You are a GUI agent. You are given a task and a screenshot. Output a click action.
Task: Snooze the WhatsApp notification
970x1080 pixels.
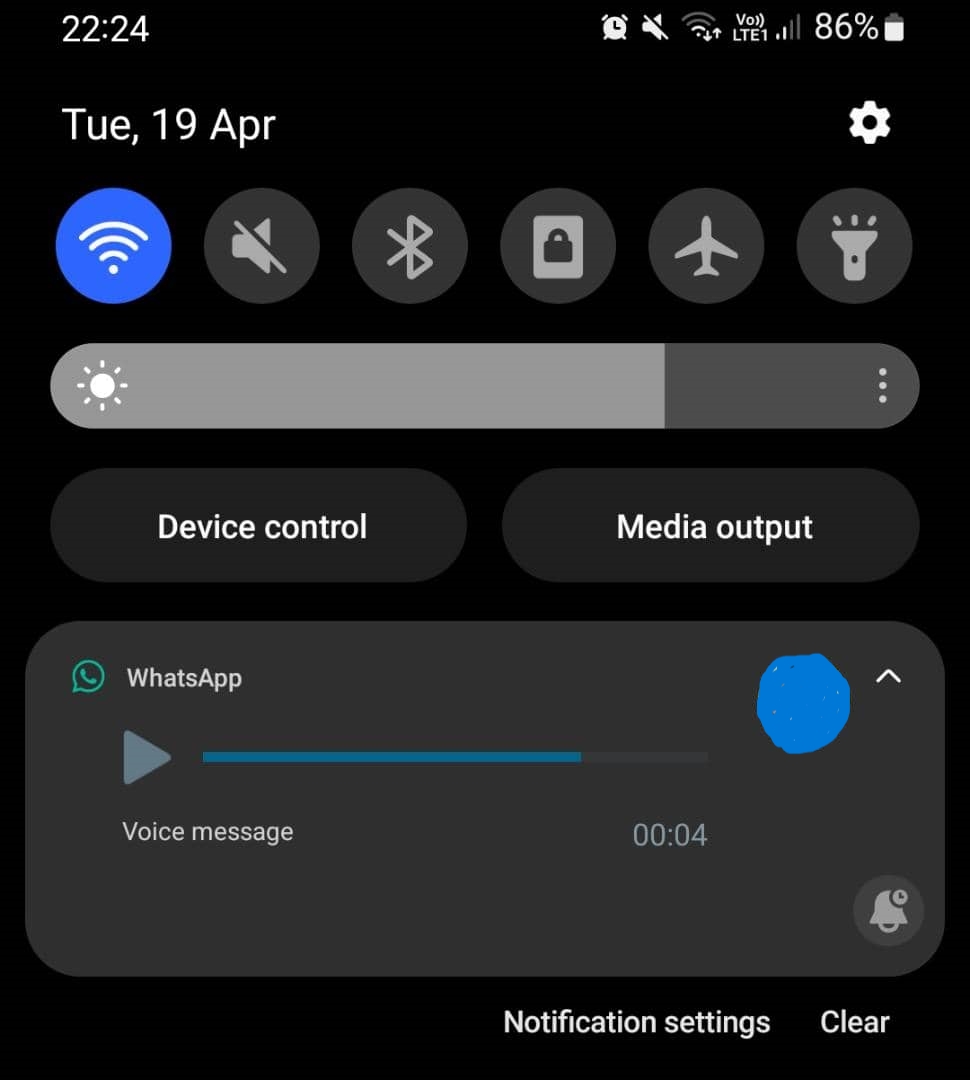click(x=888, y=910)
